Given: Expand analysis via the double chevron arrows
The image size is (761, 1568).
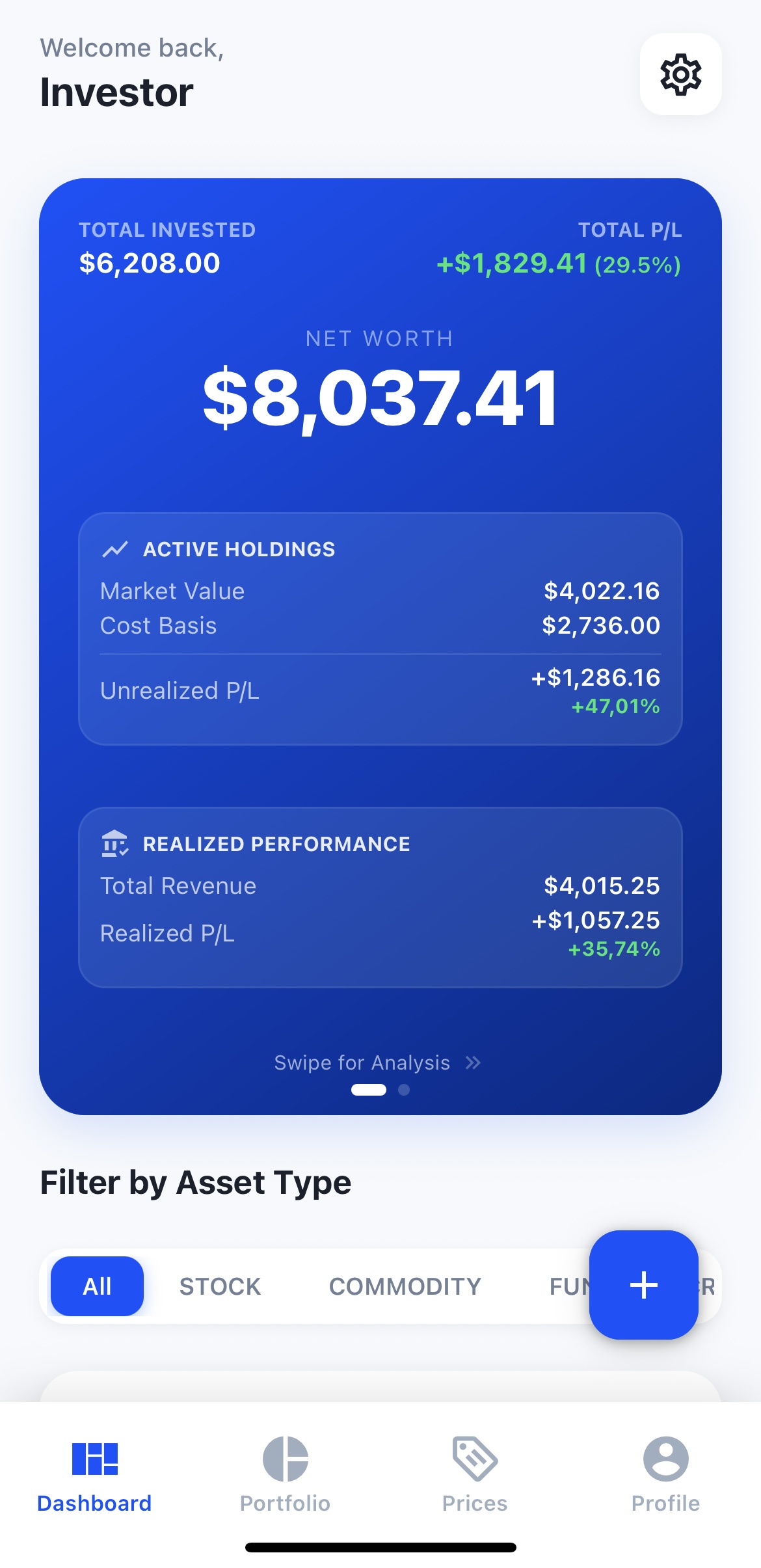Looking at the screenshot, I should pyautogui.click(x=474, y=1062).
